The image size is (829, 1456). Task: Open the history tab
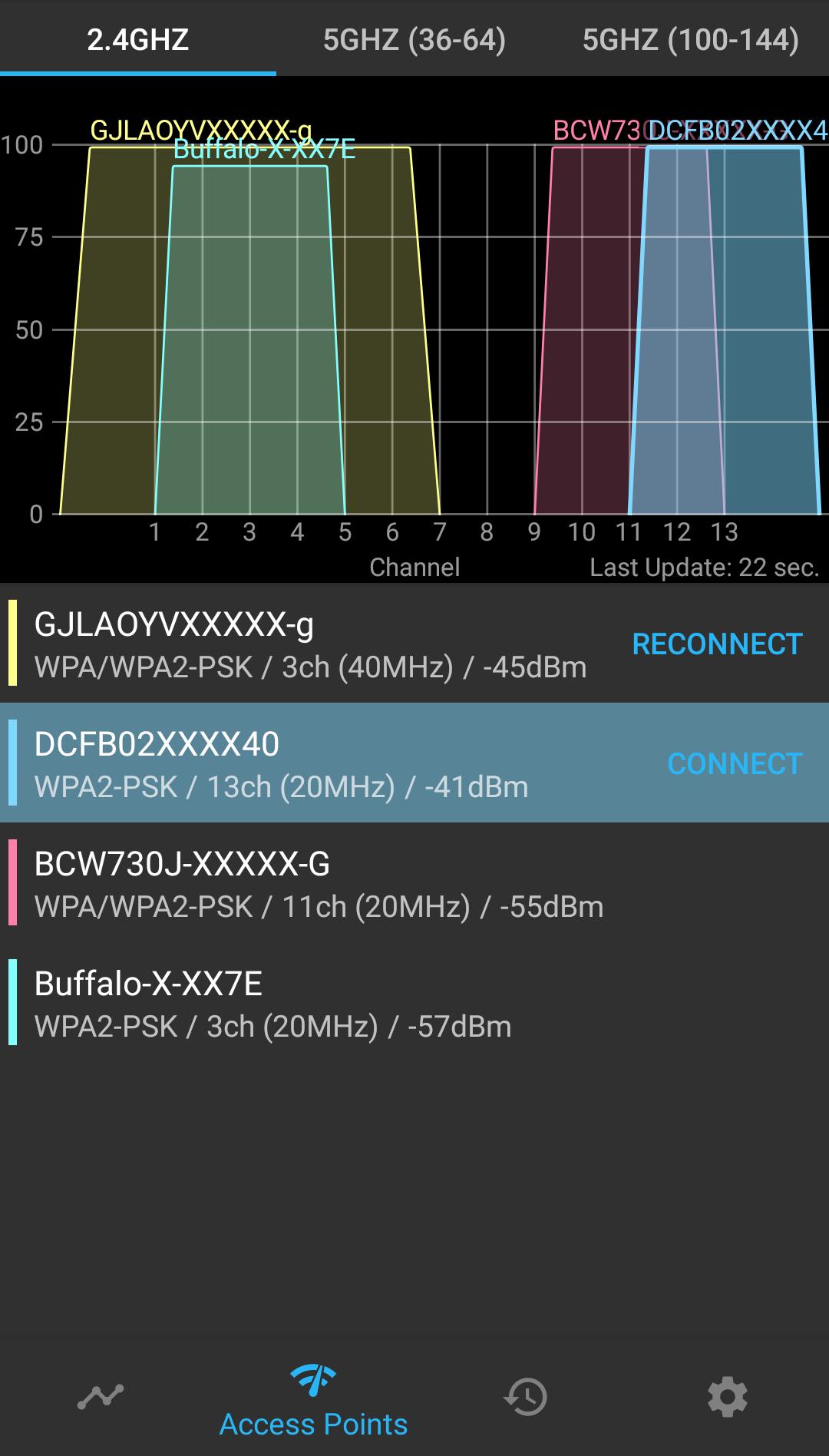[x=526, y=1398]
